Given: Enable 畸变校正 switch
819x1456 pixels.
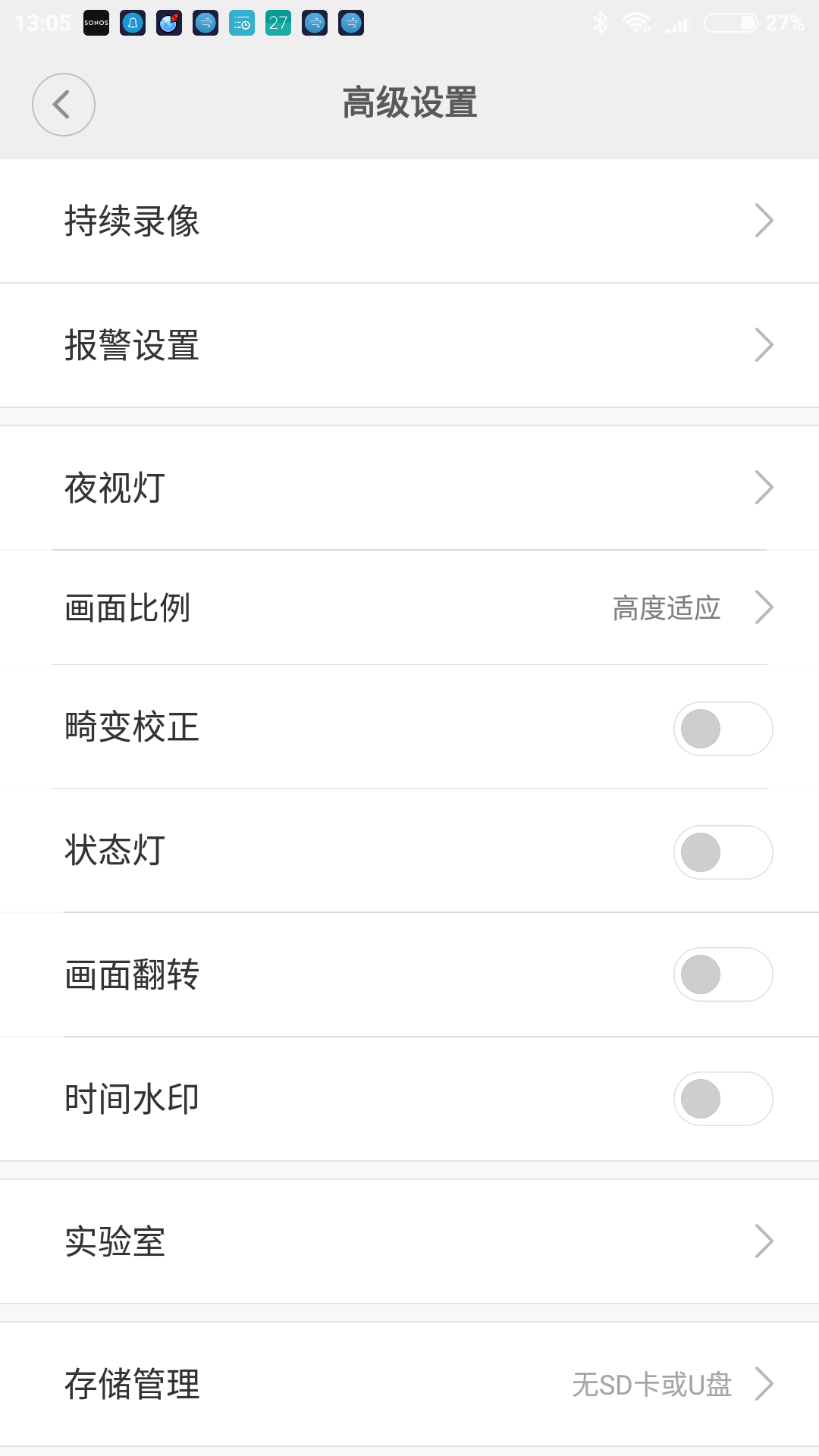Looking at the screenshot, I should coord(723,729).
